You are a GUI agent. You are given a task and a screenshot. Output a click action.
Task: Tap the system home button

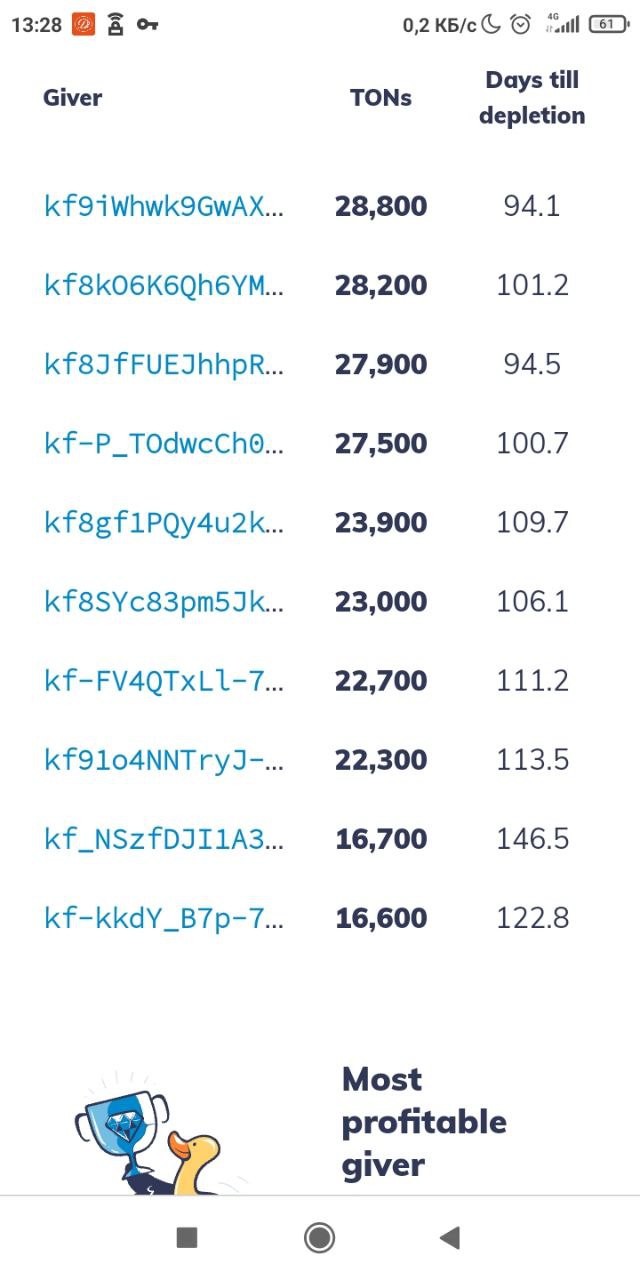point(319,1238)
